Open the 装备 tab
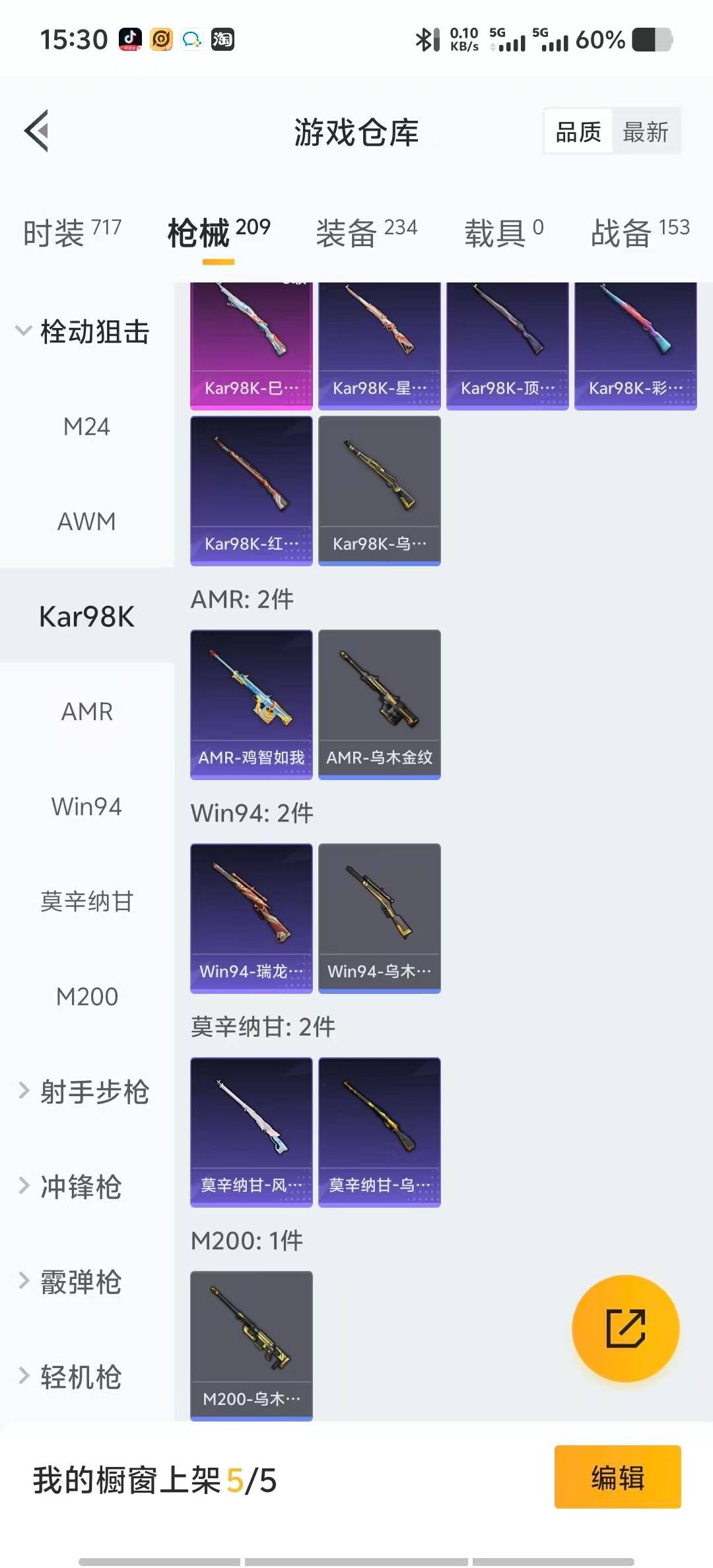 [x=366, y=232]
